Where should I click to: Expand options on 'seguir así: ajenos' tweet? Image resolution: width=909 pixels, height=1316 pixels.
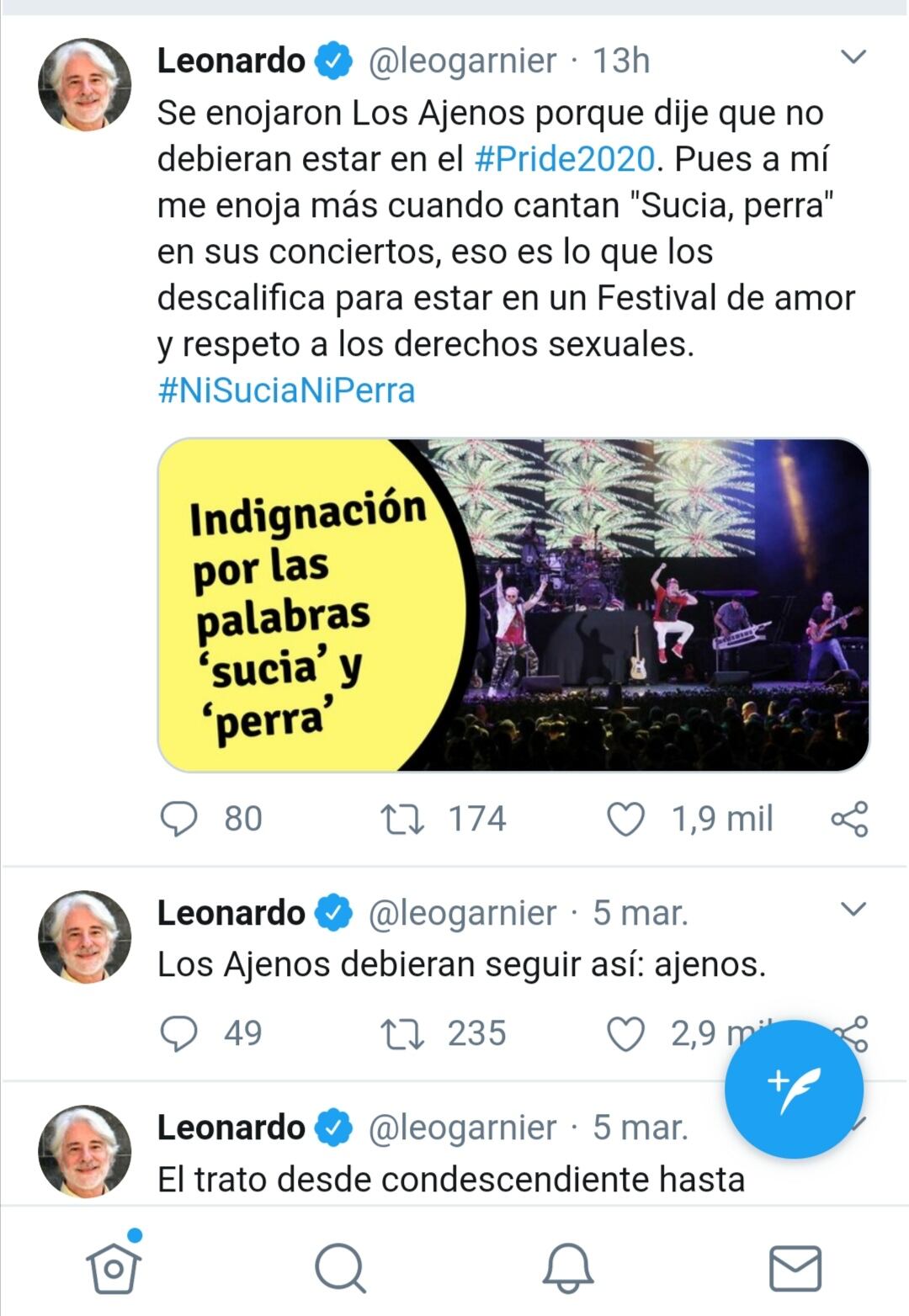point(853,910)
